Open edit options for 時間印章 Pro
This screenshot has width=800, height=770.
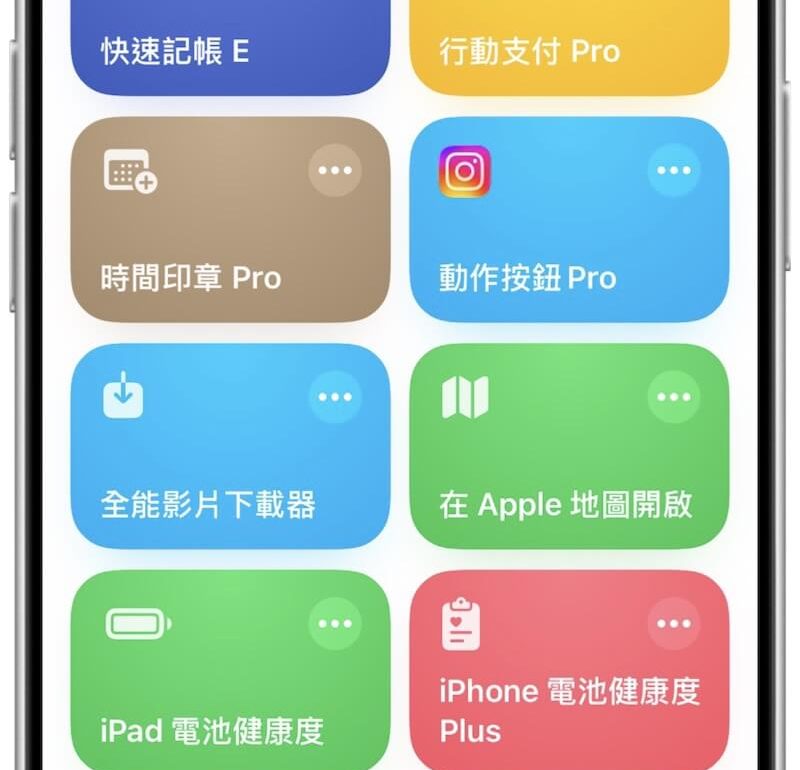coord(334,170)
